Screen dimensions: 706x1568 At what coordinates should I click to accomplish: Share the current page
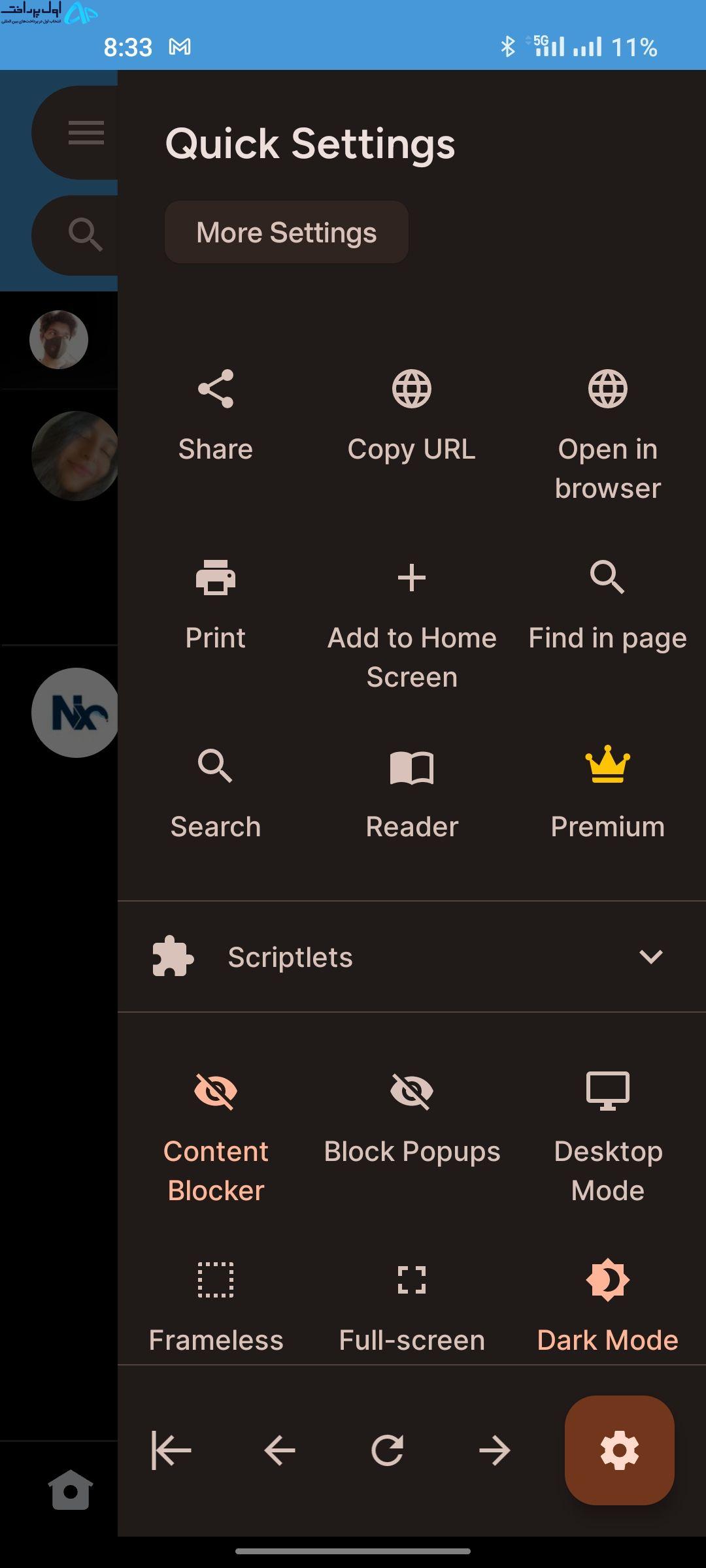[x=216, y=416]
